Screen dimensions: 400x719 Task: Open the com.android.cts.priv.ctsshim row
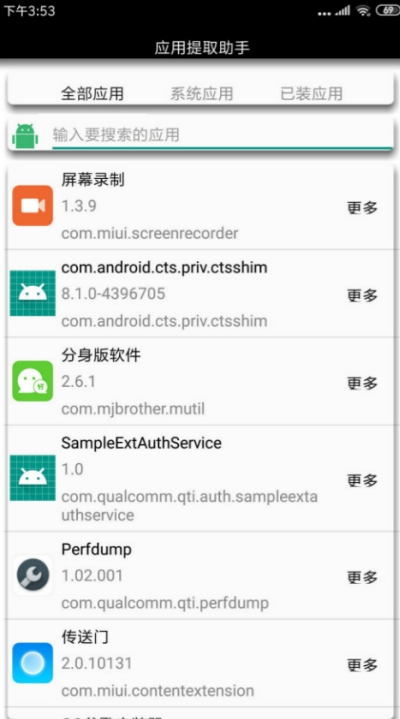pos(200,293)
